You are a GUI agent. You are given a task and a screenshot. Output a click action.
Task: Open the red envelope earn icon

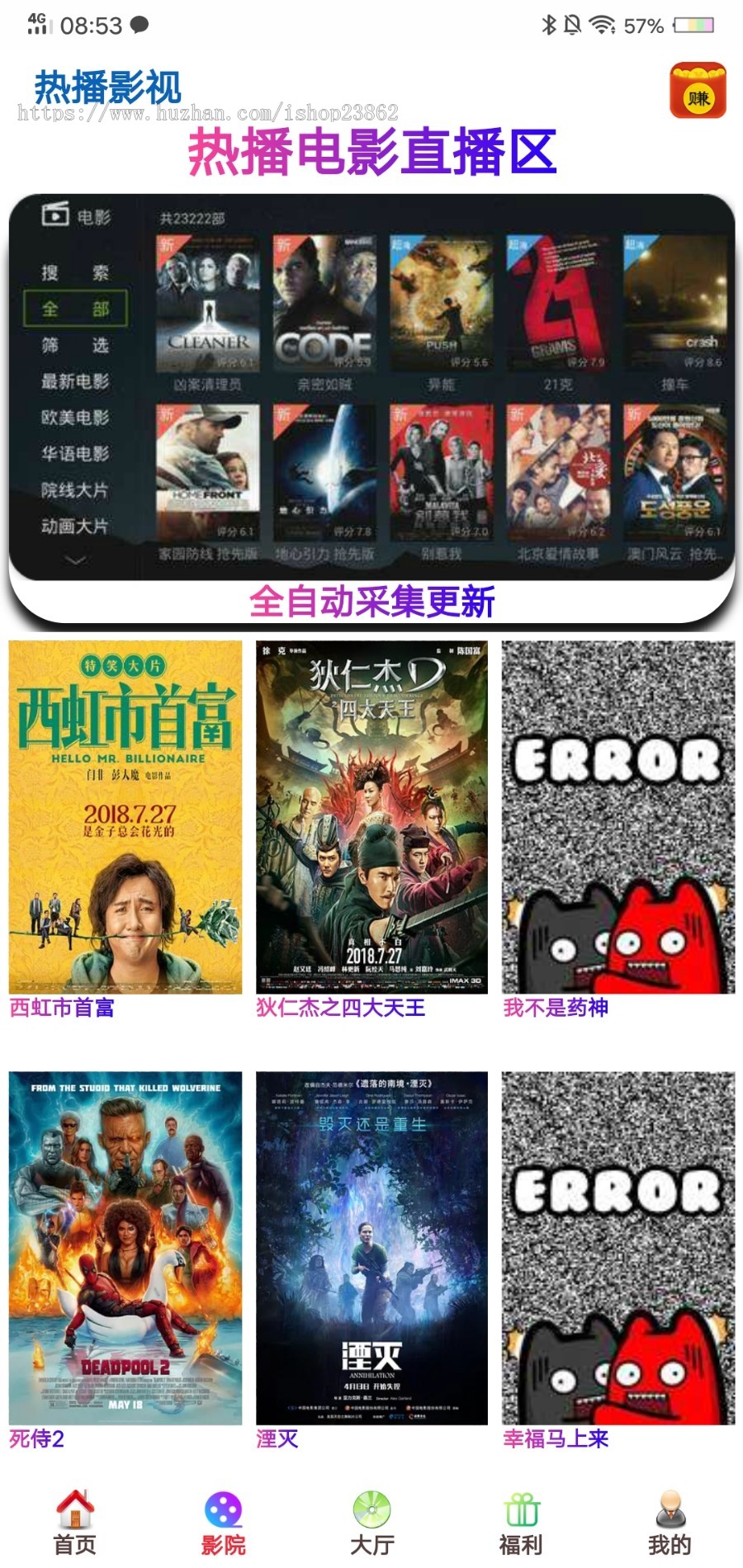pyautogui.click(x=698, y=91)
